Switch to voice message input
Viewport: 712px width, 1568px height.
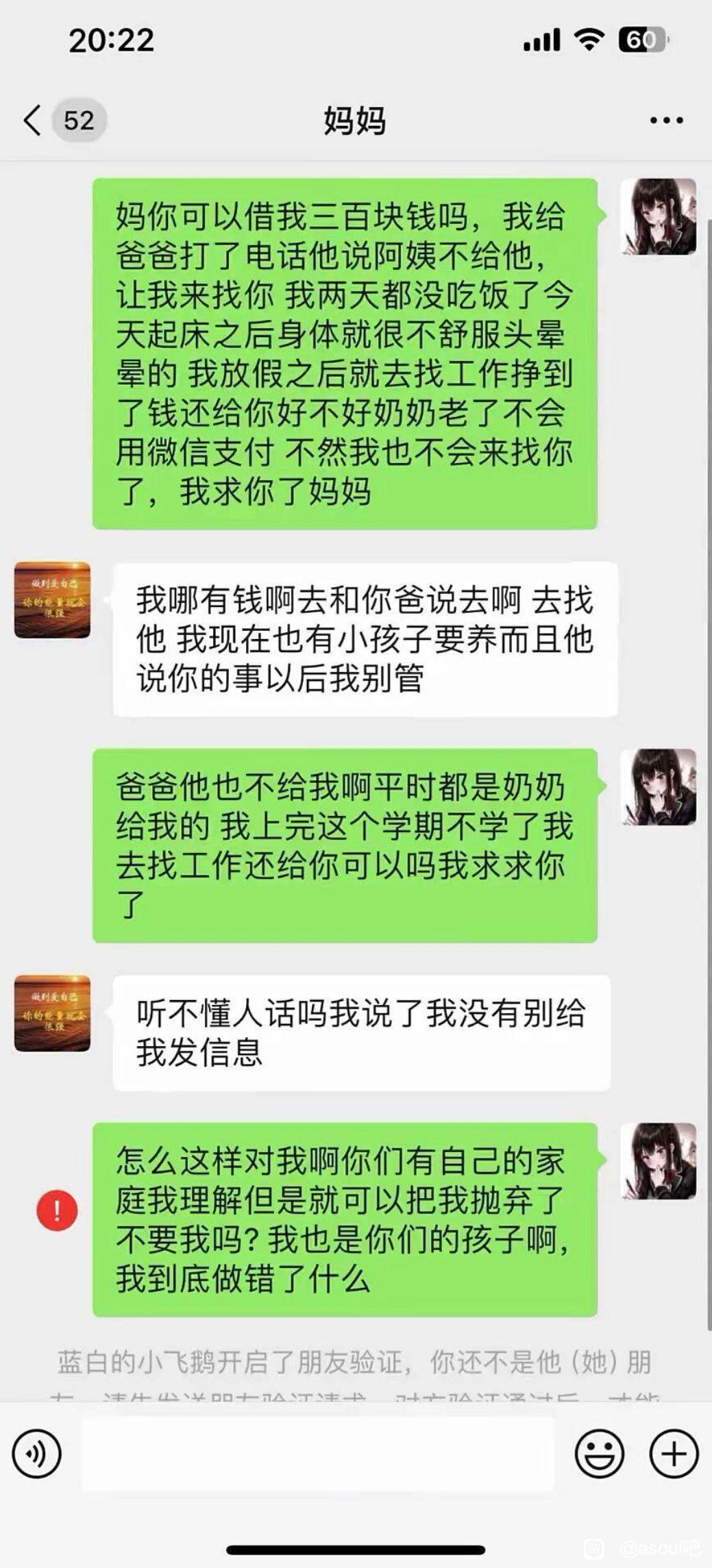37,1453
